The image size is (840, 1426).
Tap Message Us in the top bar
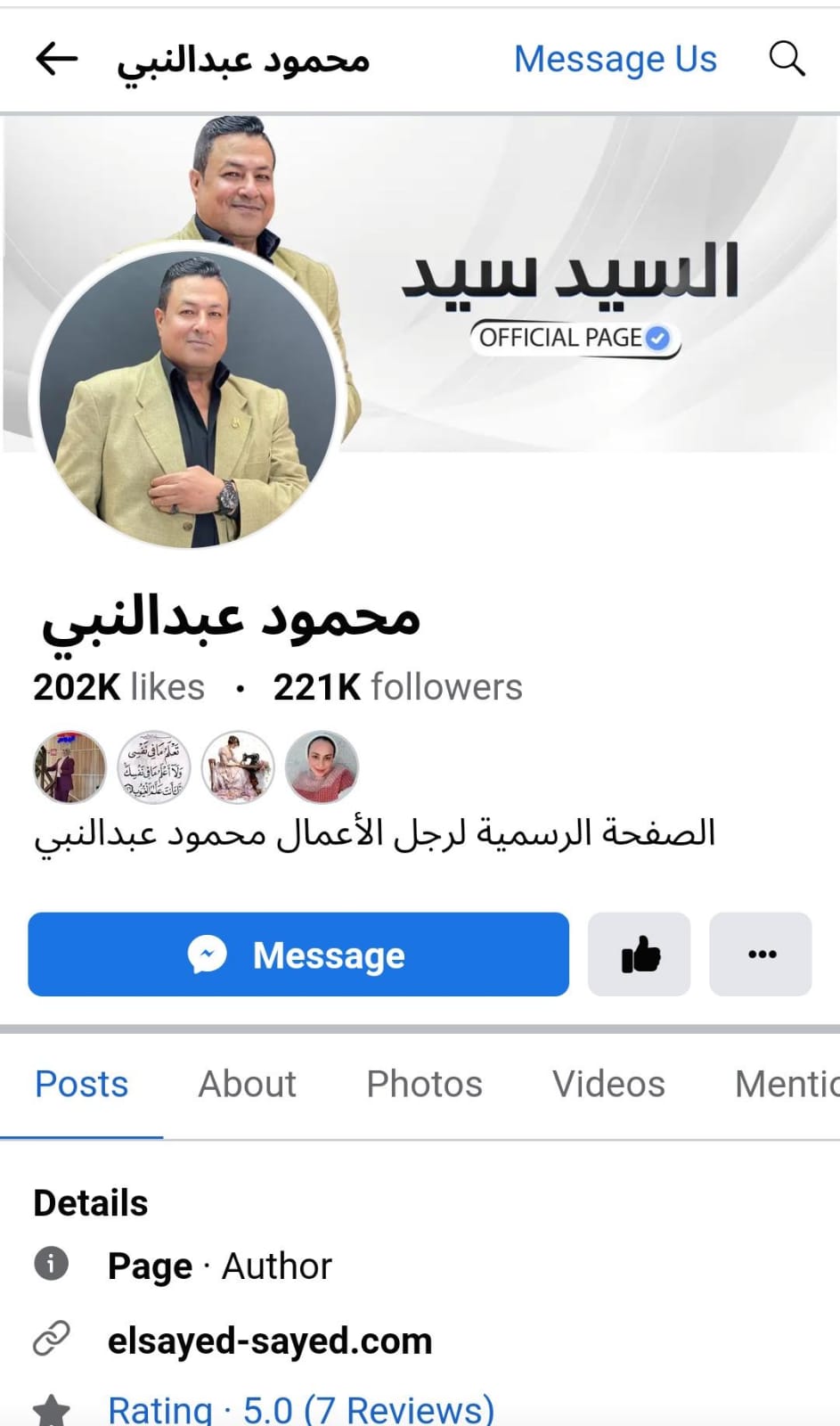[x=615, y=60]
